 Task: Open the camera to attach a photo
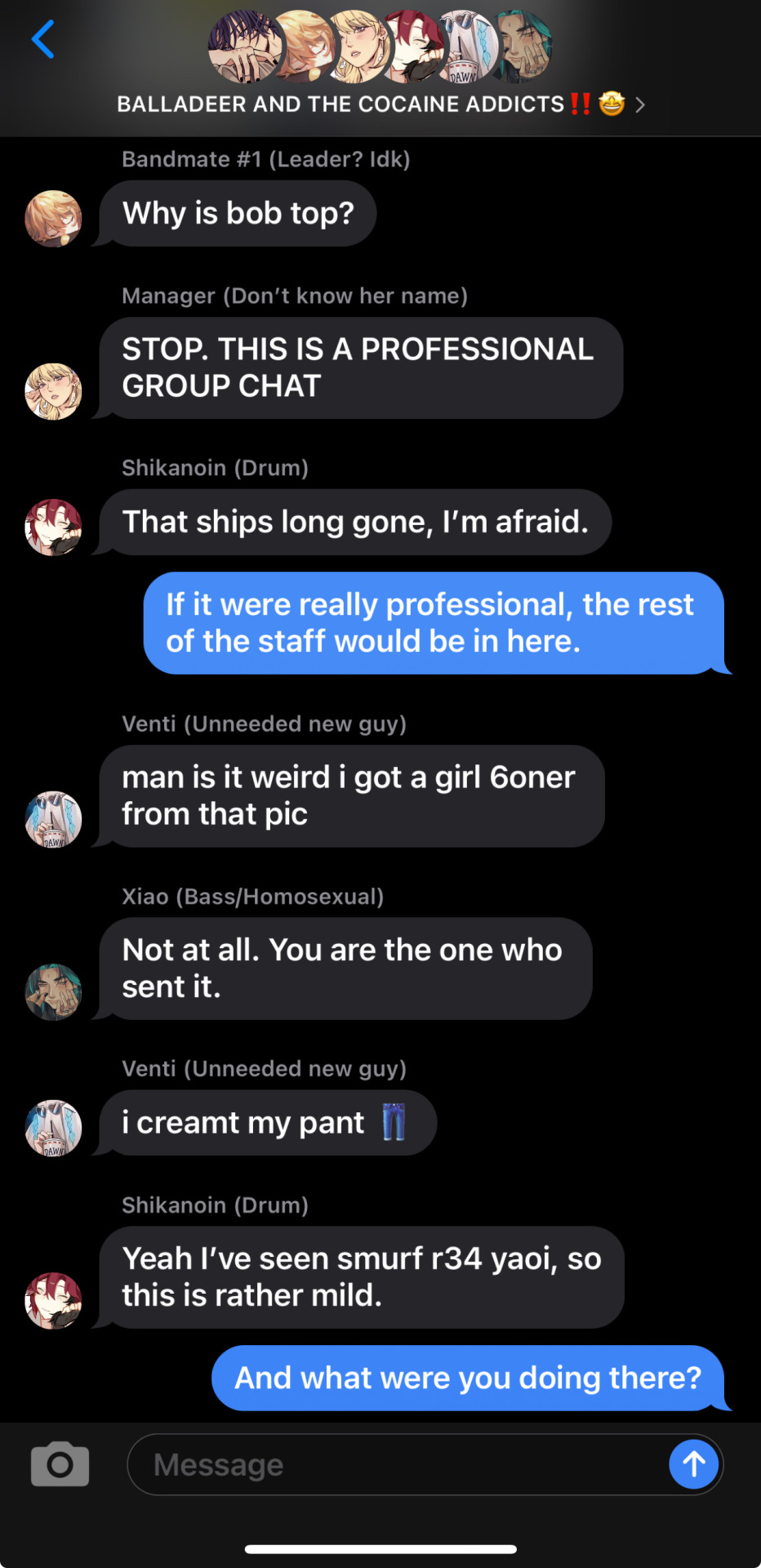click(x=60, y=1464)
